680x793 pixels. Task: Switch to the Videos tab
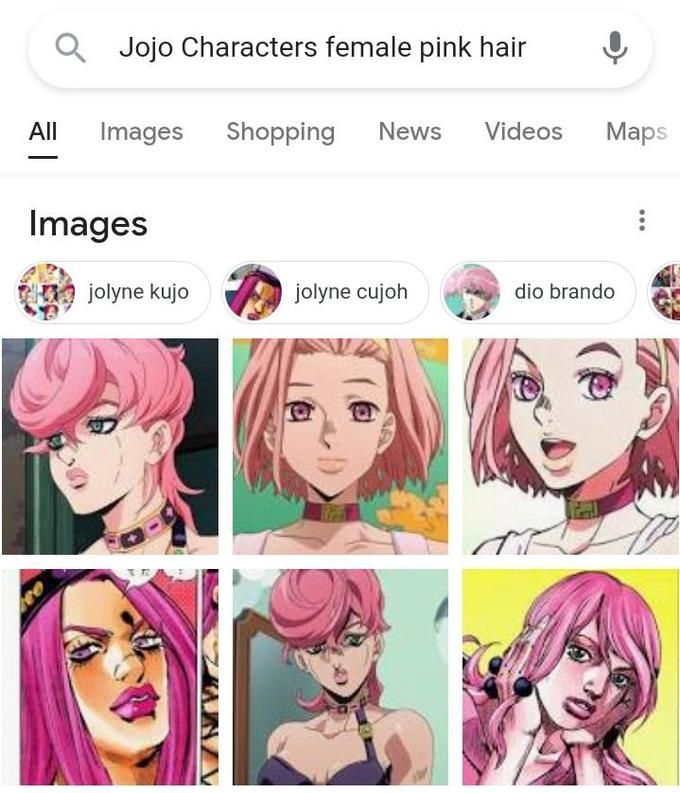click(523, 131)
